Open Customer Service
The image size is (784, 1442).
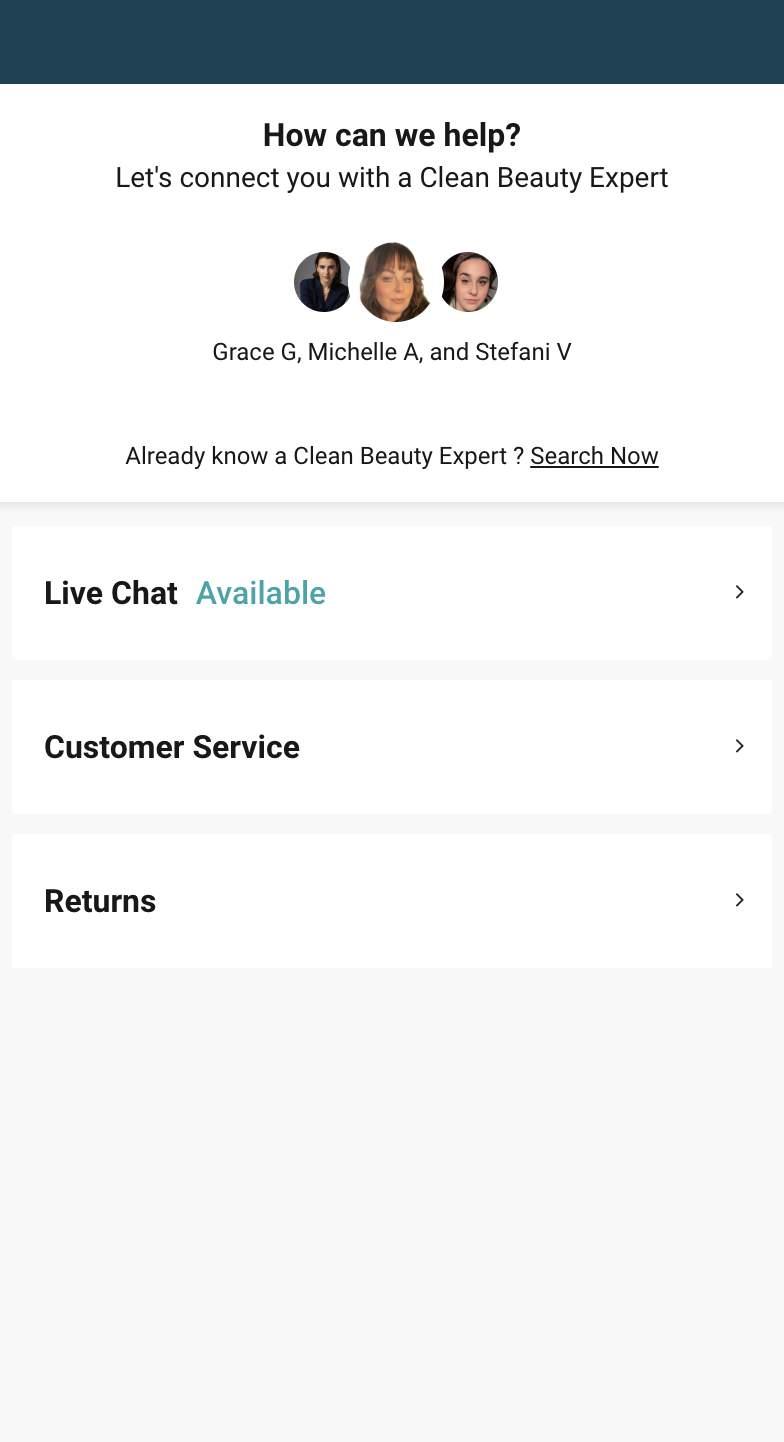click(x=391, y=747)
